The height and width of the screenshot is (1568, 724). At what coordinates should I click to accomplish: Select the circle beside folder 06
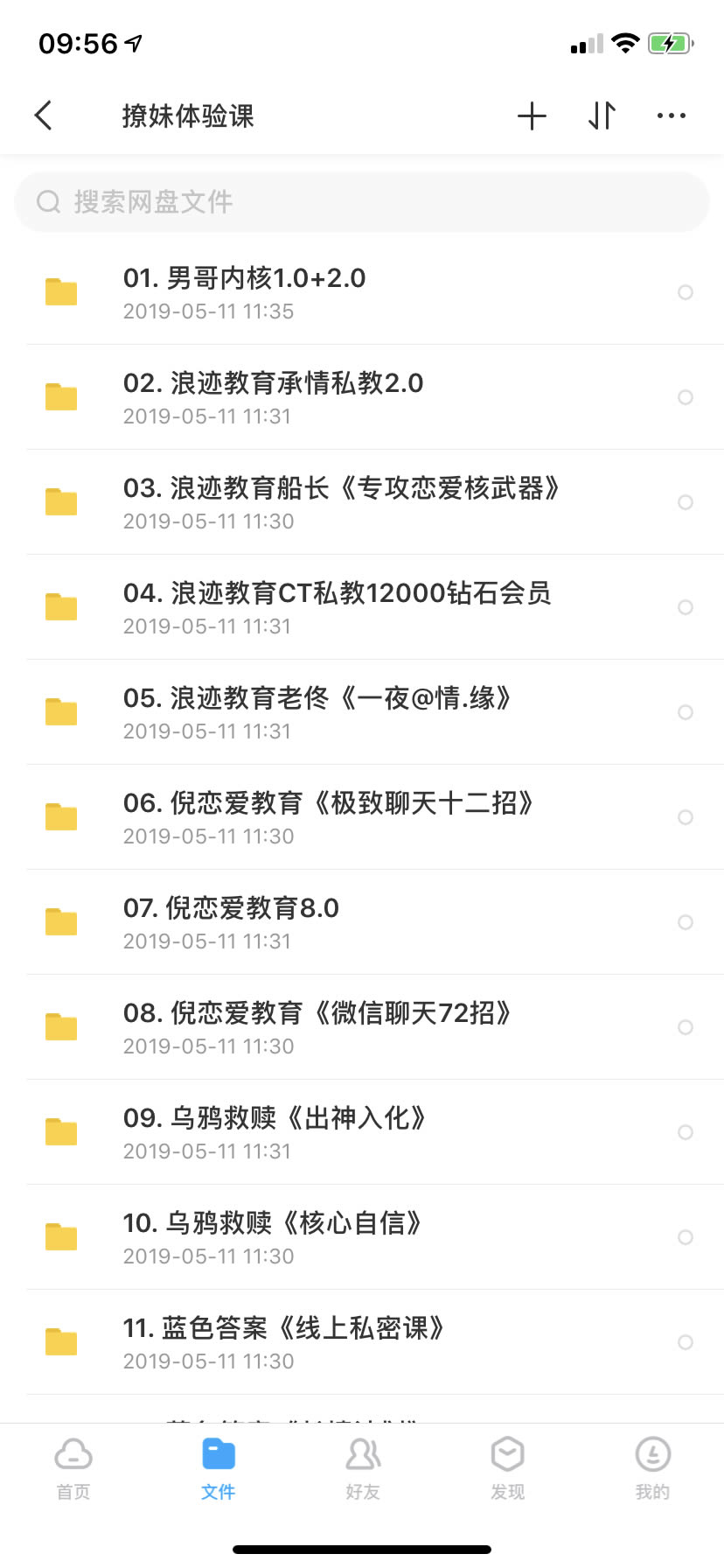point(686,817)
